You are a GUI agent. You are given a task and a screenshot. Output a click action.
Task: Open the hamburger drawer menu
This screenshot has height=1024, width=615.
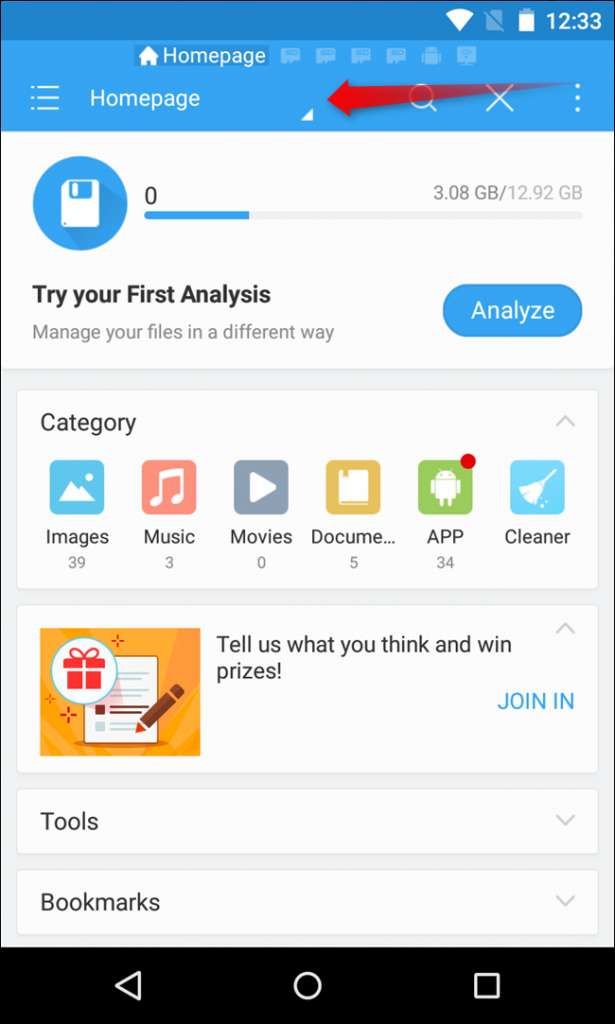click(45, 98)
